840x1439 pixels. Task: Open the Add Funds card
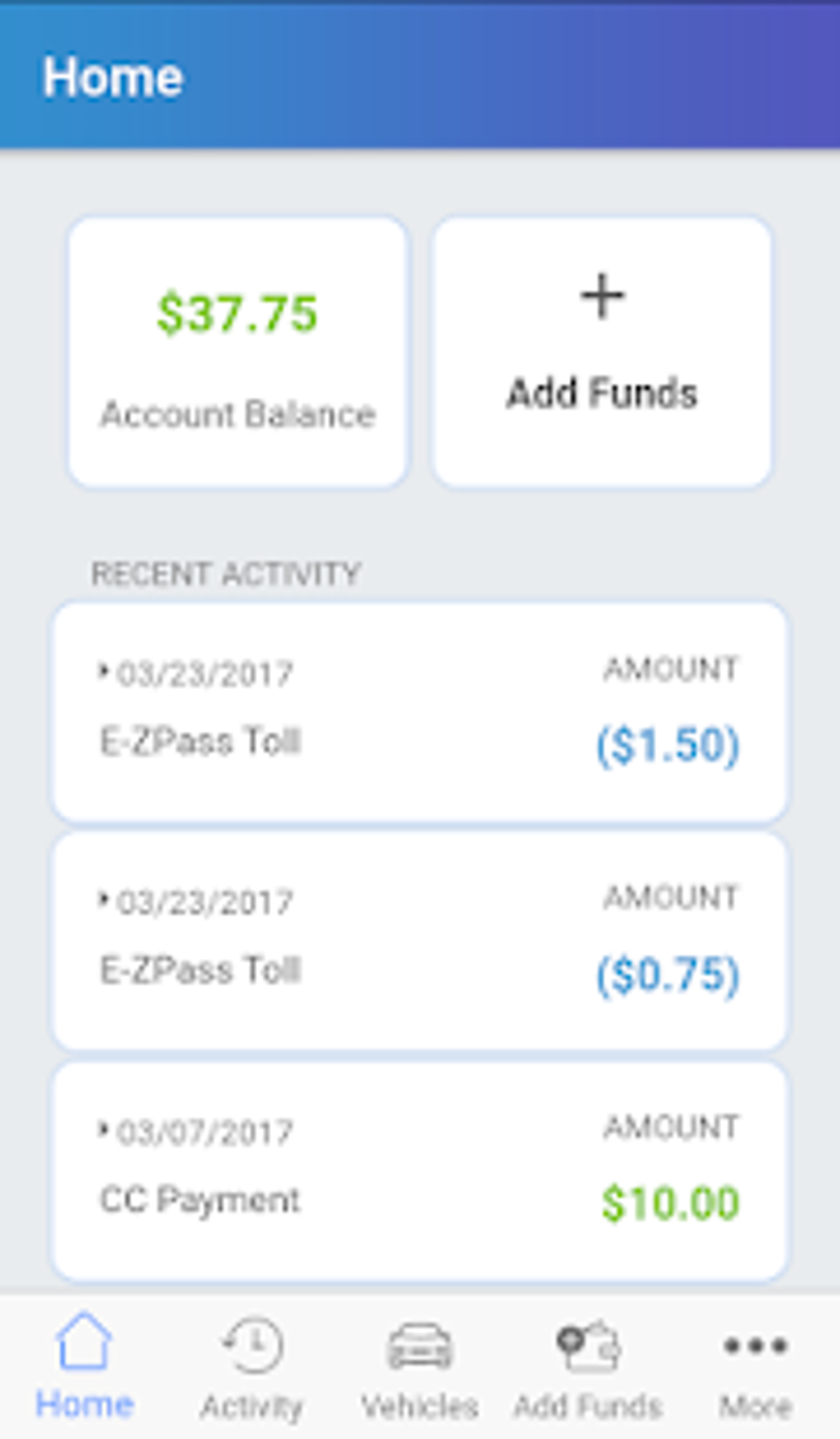click(x=602, y=349)
